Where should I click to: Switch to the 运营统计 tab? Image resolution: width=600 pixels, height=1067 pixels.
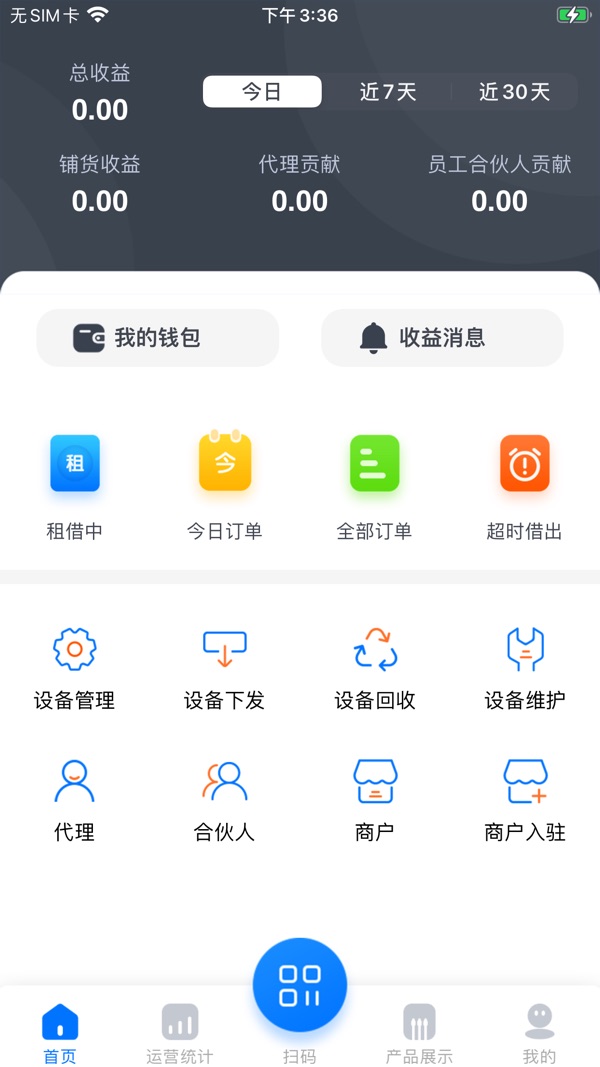180,1034
